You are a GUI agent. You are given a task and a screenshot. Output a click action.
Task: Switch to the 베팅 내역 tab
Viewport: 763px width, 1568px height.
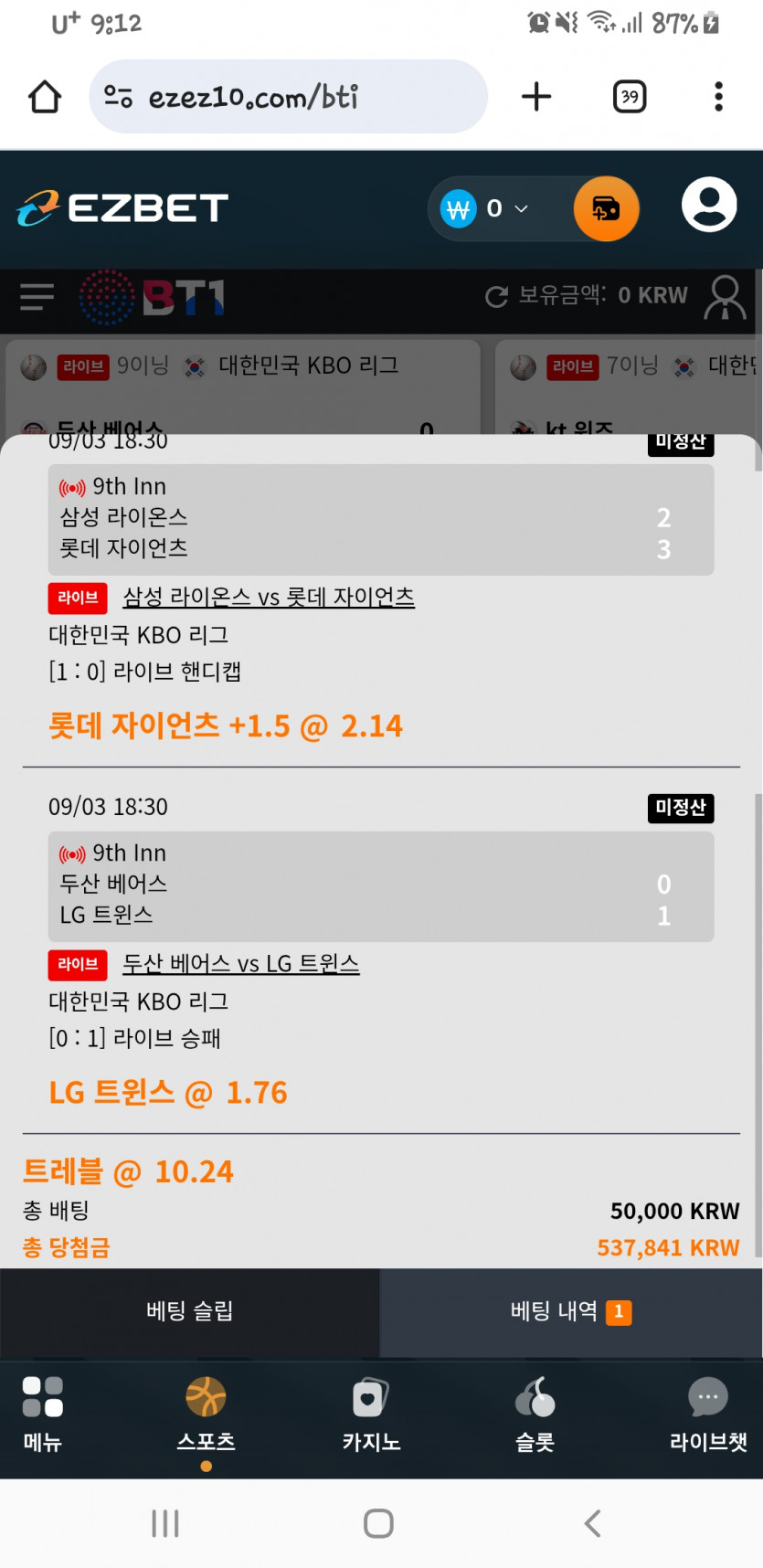[571, 1312]
